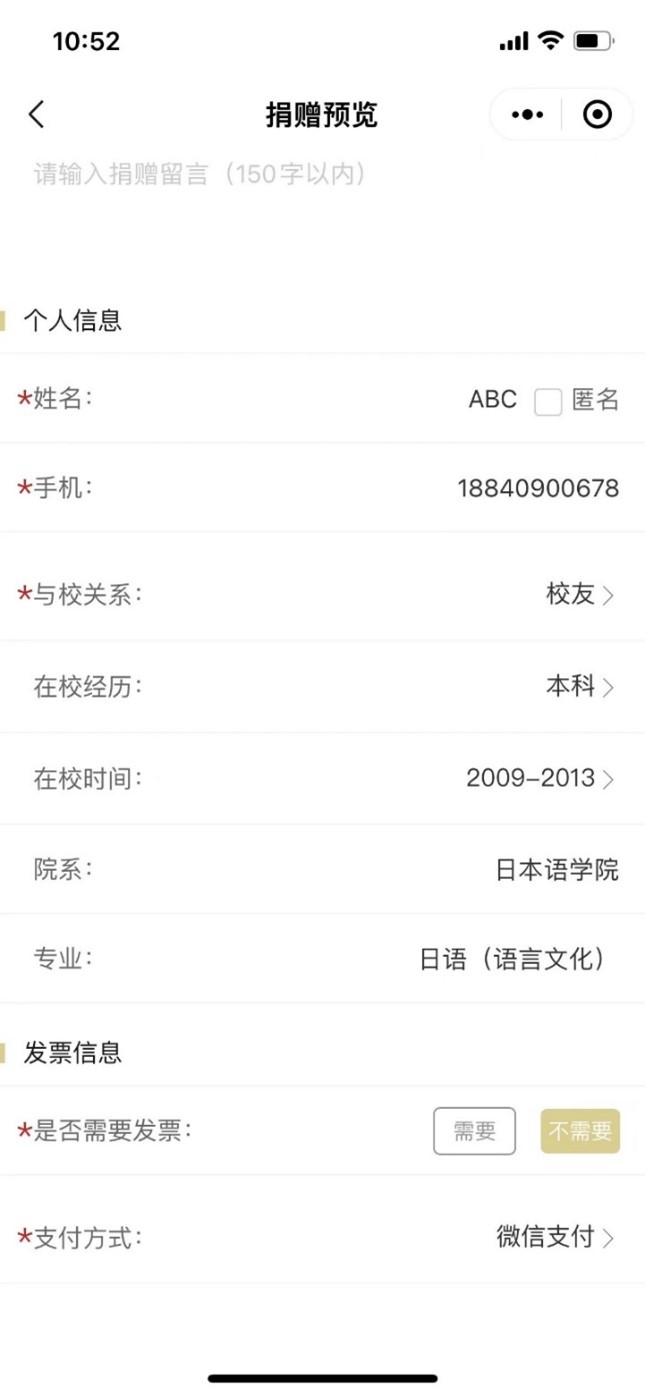This screenshot has height=1396, width=645.
Task: Close the mini program via target icon
Action: (x=597, y=115)
